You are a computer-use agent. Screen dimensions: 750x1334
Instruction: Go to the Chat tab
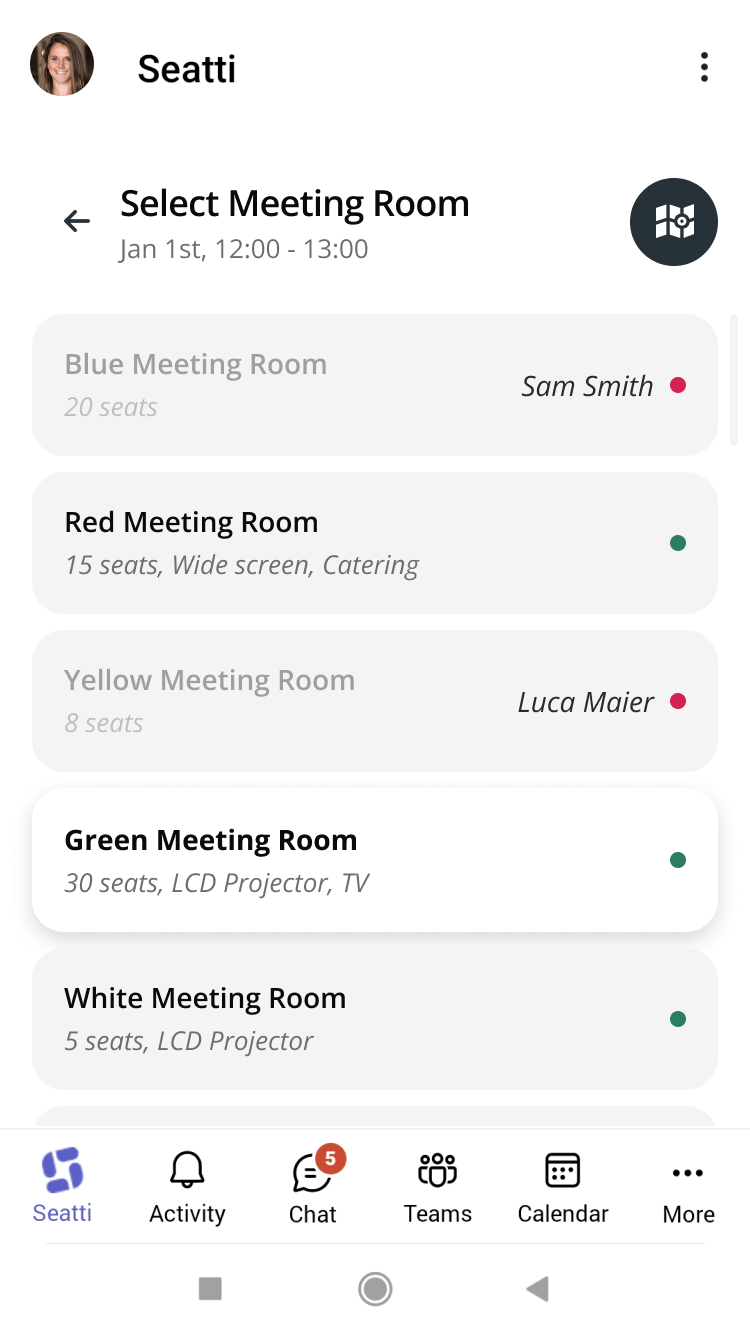coord(312,1186)
